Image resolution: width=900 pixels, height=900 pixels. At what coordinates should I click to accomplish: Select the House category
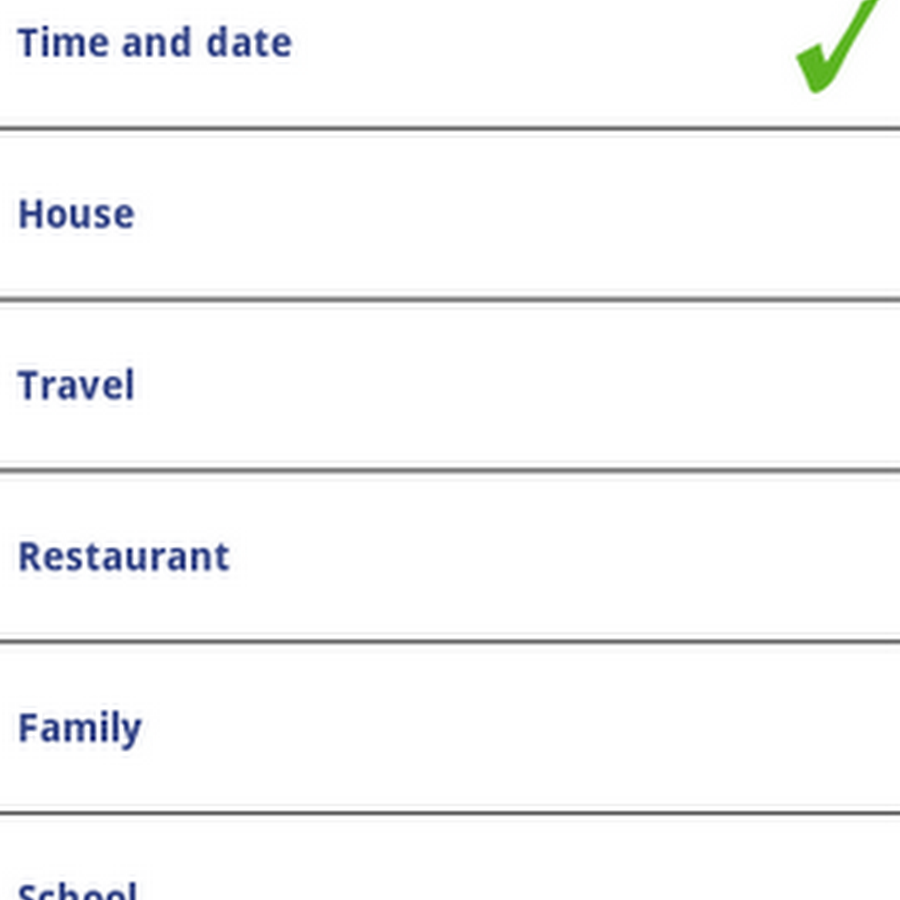(x=77, y=215)
